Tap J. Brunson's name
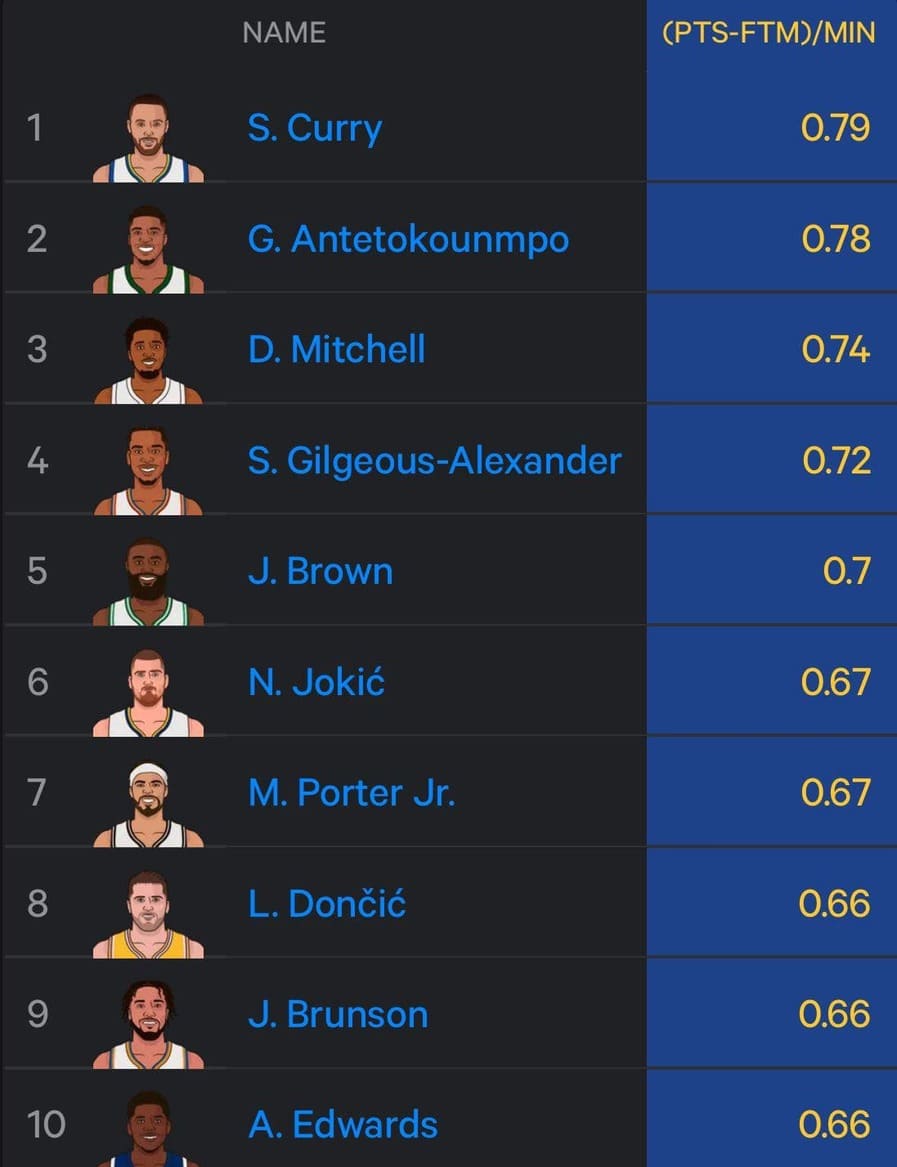Image resolution: width=897 pixels, height=1167 pixels. 338,1015
